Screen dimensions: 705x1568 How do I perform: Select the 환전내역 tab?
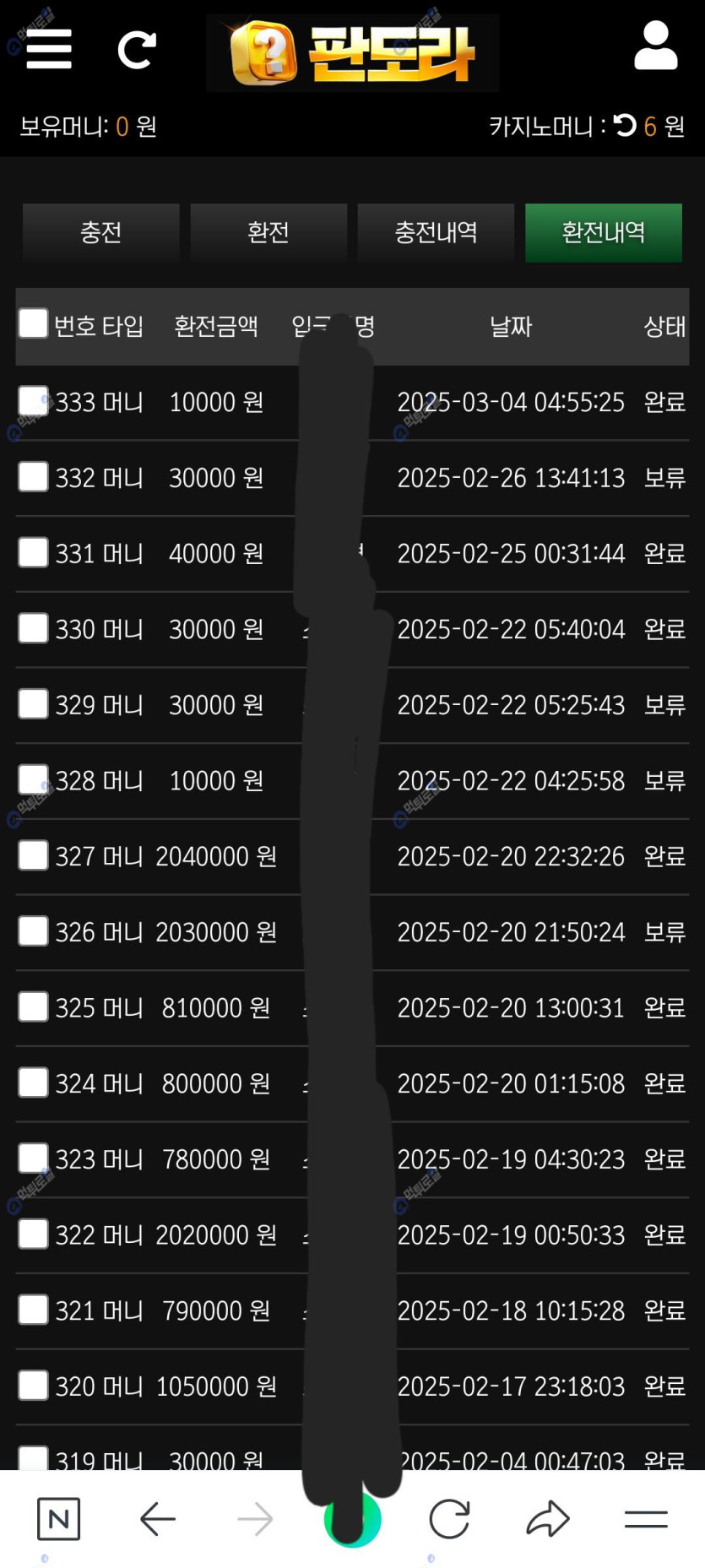tap(604, 232)
